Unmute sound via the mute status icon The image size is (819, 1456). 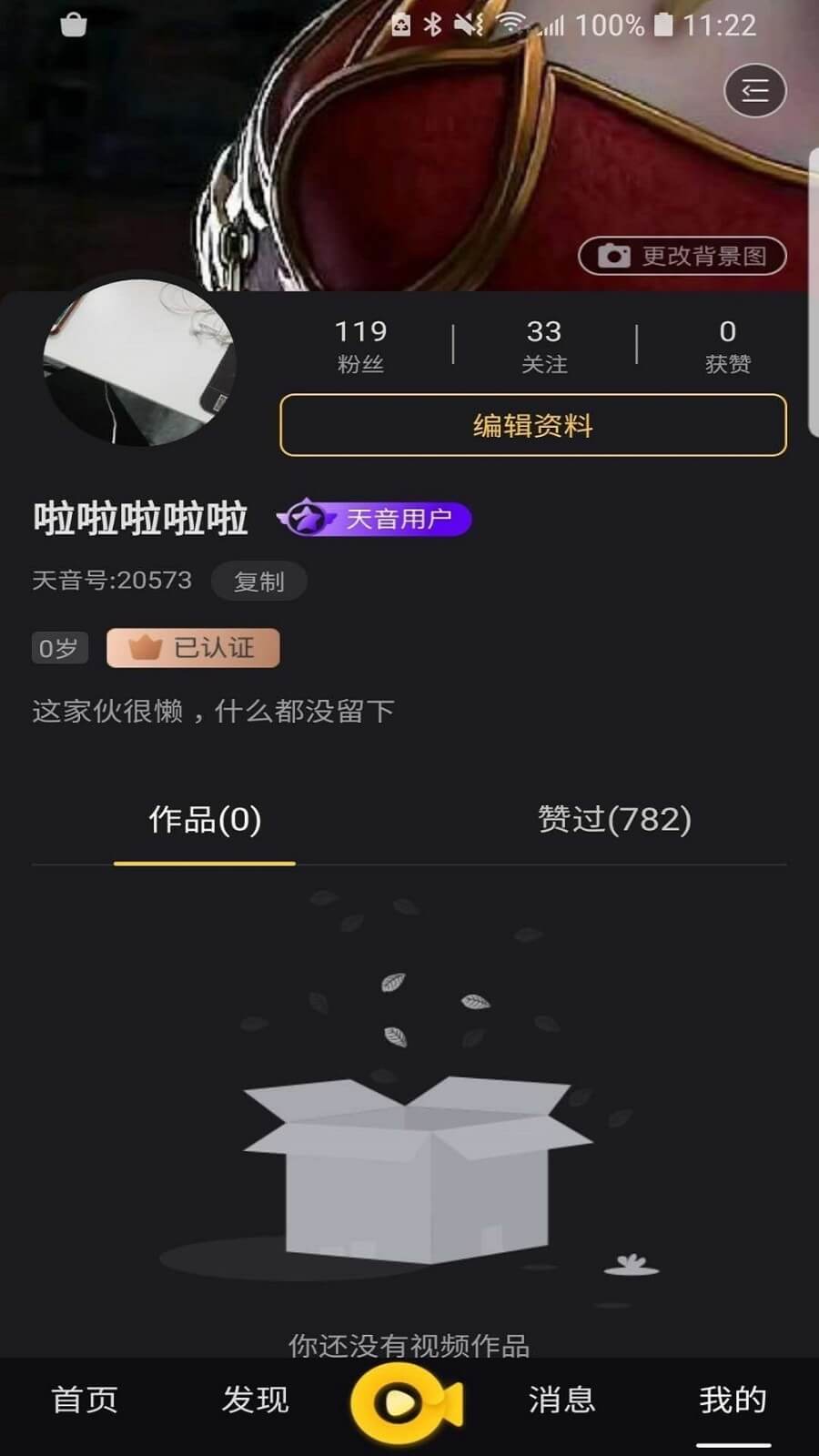466,25
